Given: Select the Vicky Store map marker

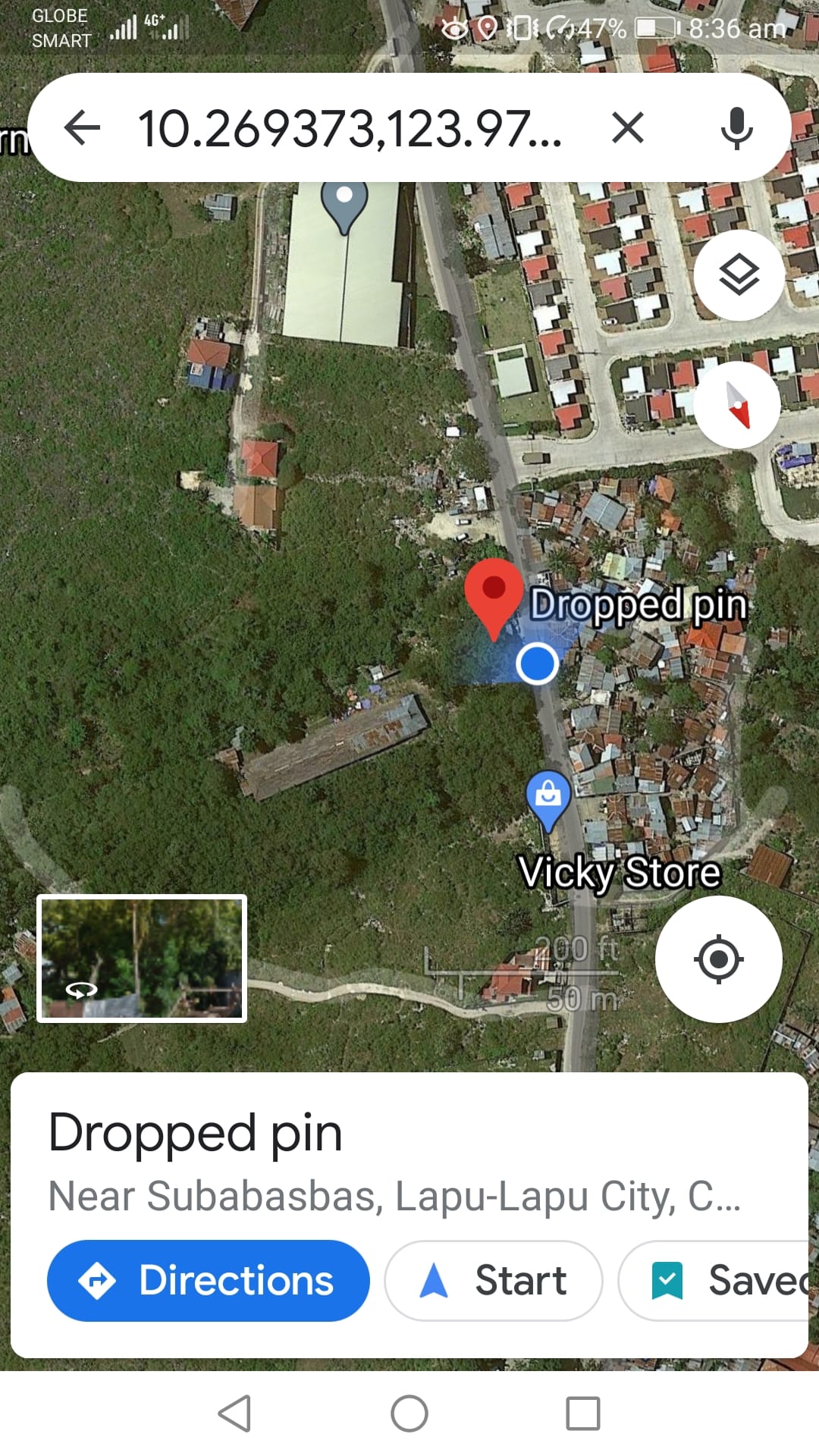Looking at the screenshot, I should tap(548, 798).
